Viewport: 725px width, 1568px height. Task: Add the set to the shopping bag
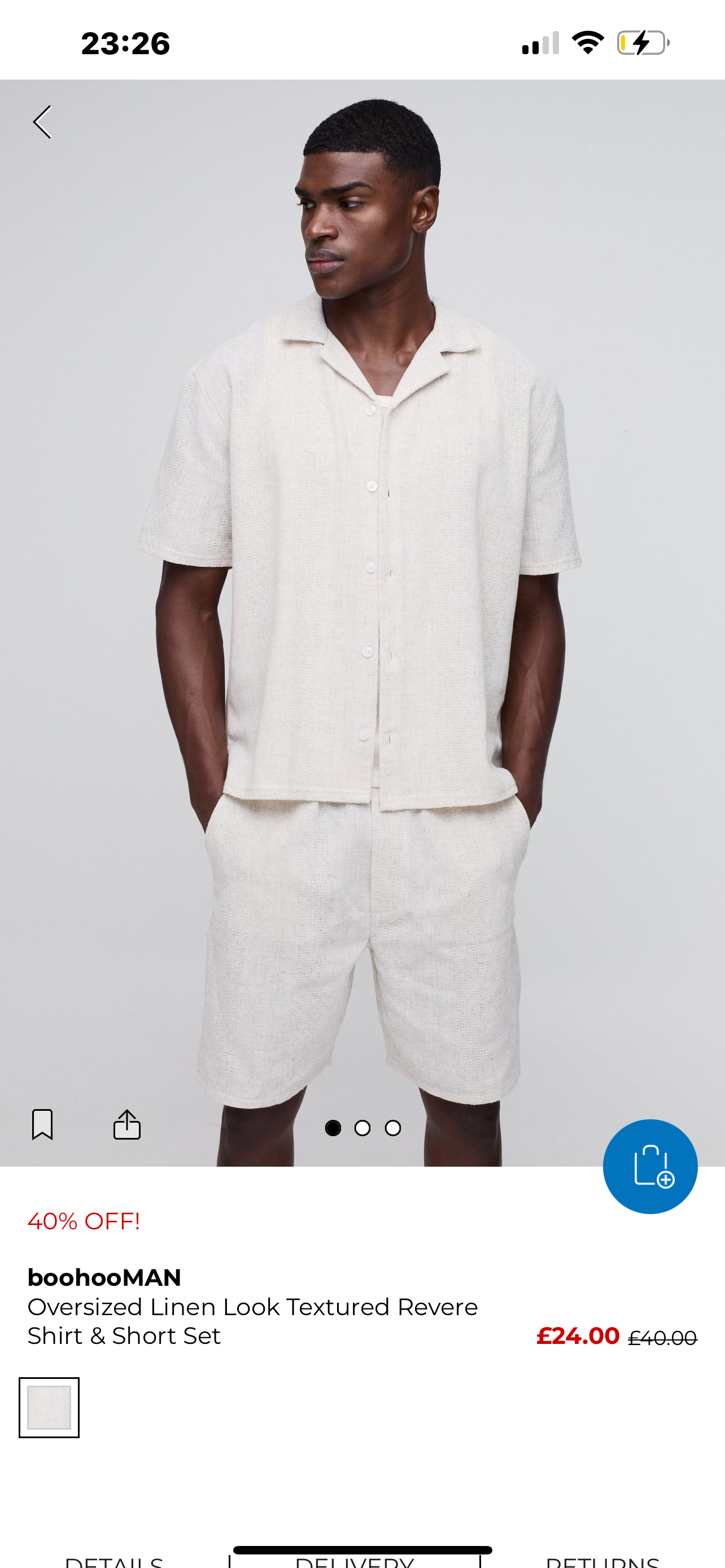click(649, 1166)
